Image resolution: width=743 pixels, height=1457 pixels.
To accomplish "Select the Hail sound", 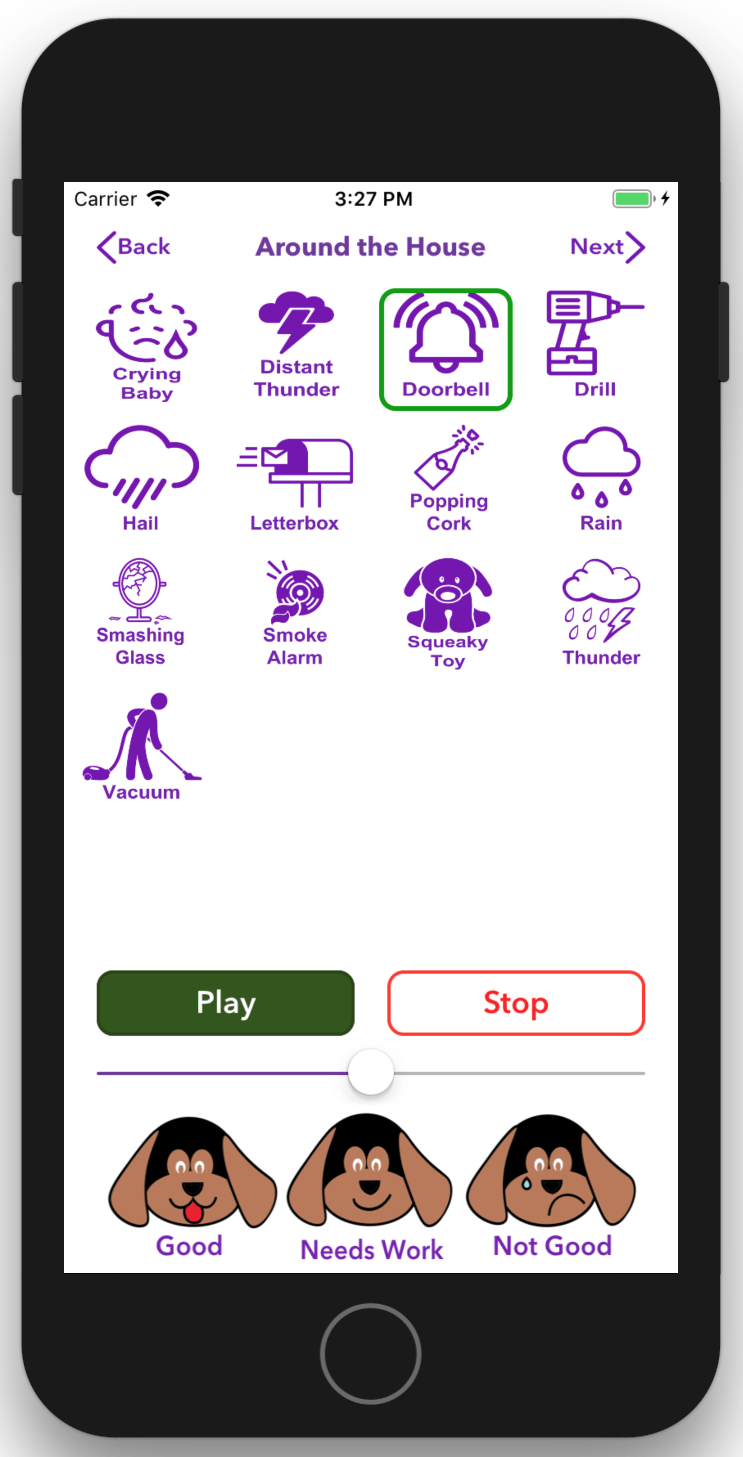I will pyautogui.click(x=141, y=478).
